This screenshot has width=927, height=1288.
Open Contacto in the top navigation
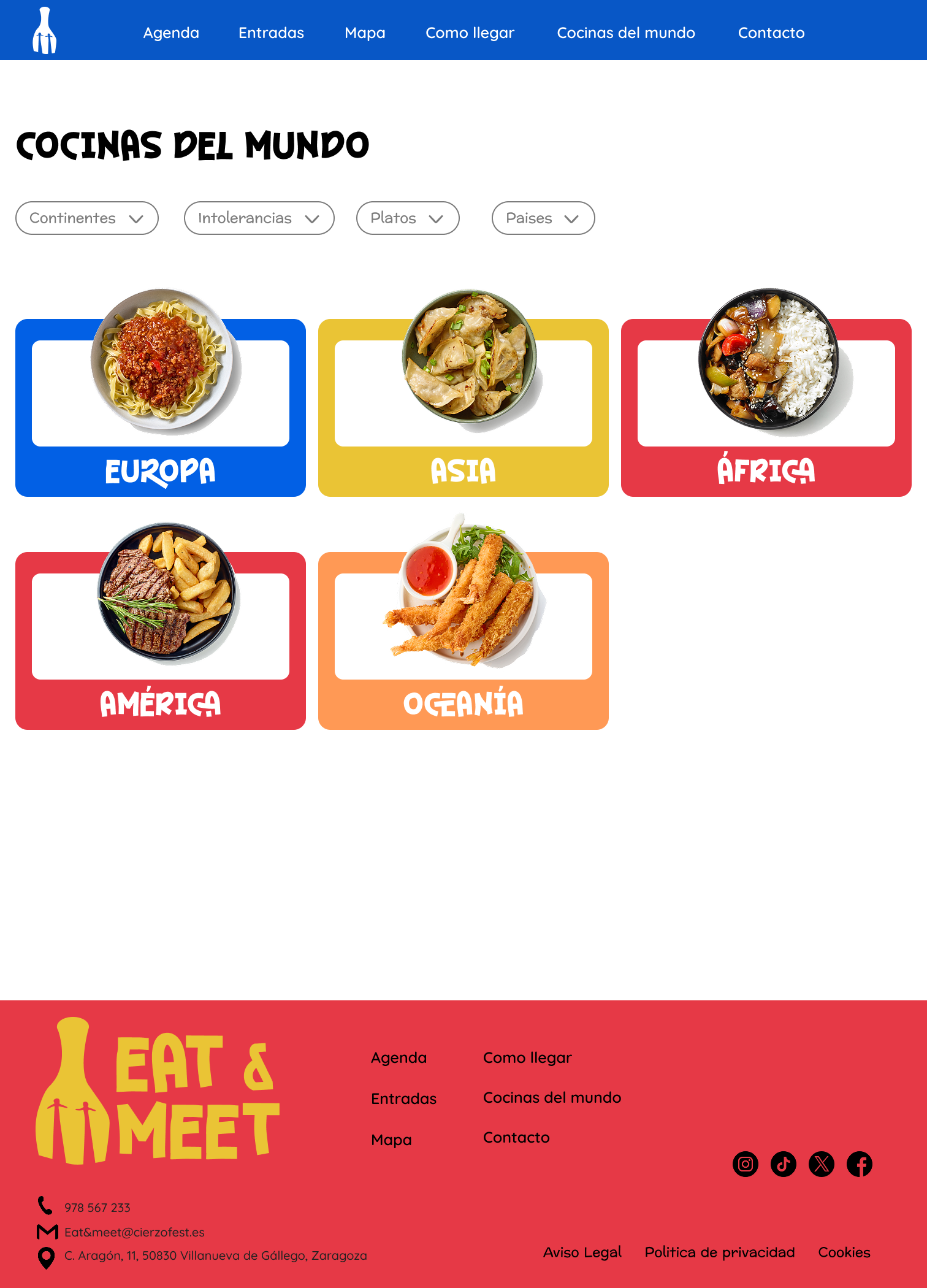pos(771,33)
